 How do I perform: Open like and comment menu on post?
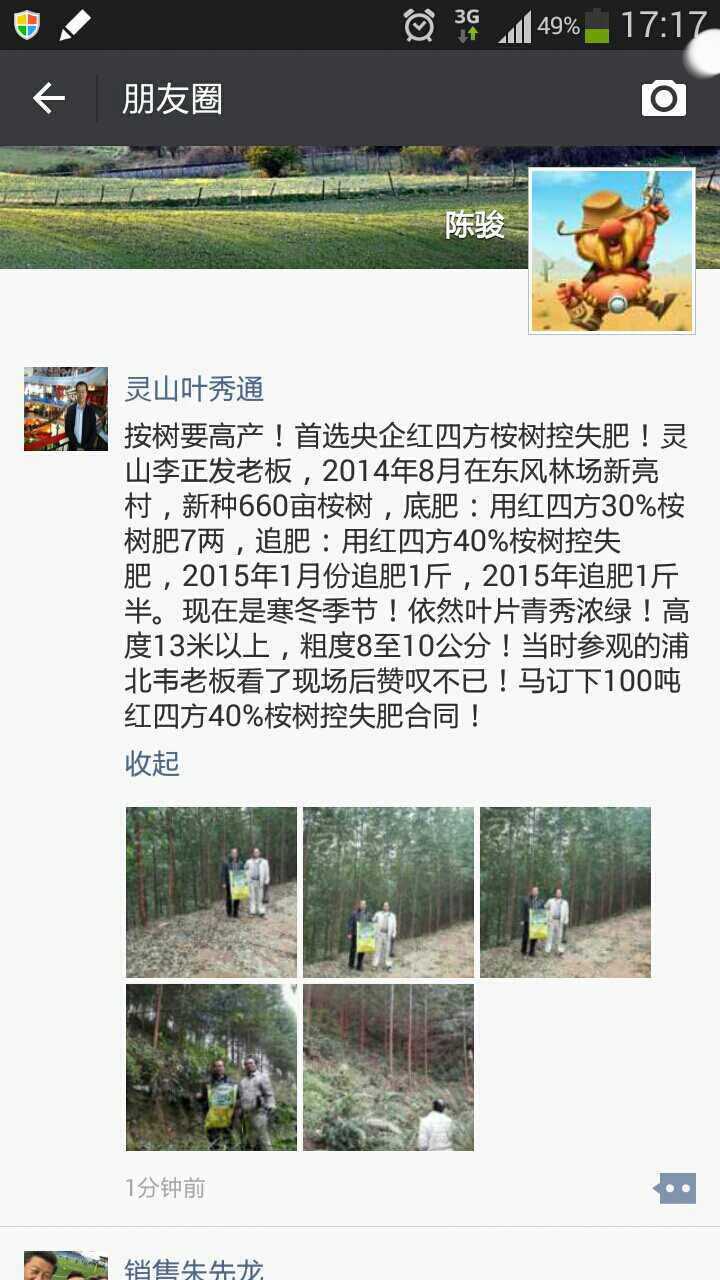(x=676, y=1188)
